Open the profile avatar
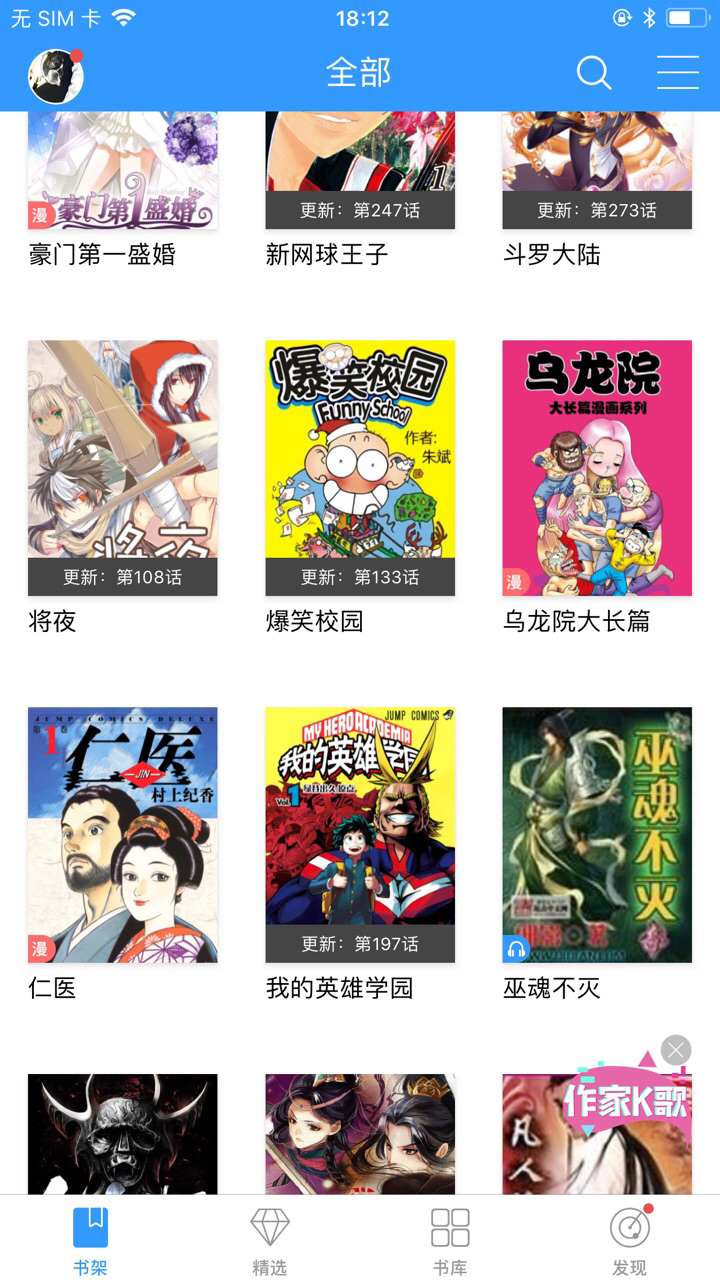Screen dimensions: 720x1280 [x=55, y=75]
